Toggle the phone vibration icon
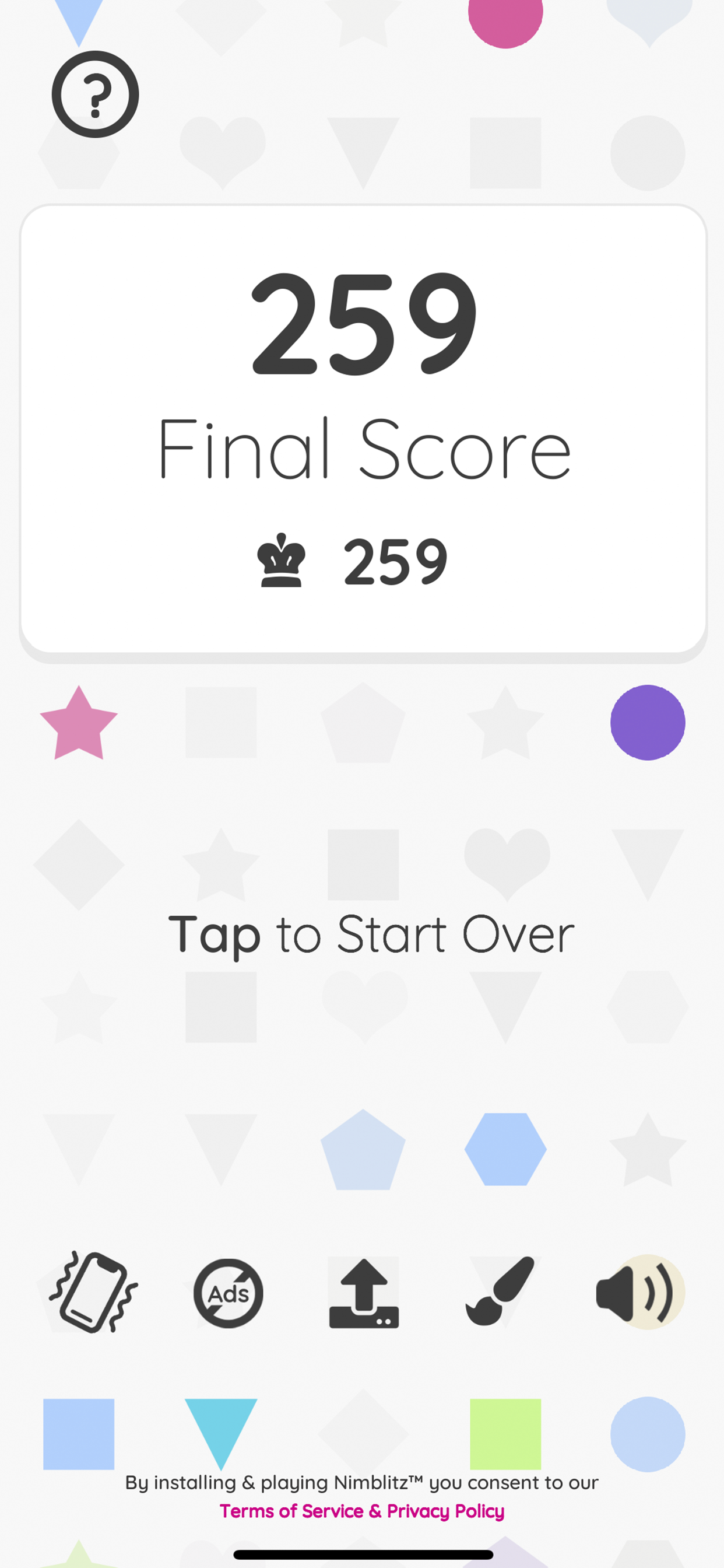 (x=93, y=1292)
